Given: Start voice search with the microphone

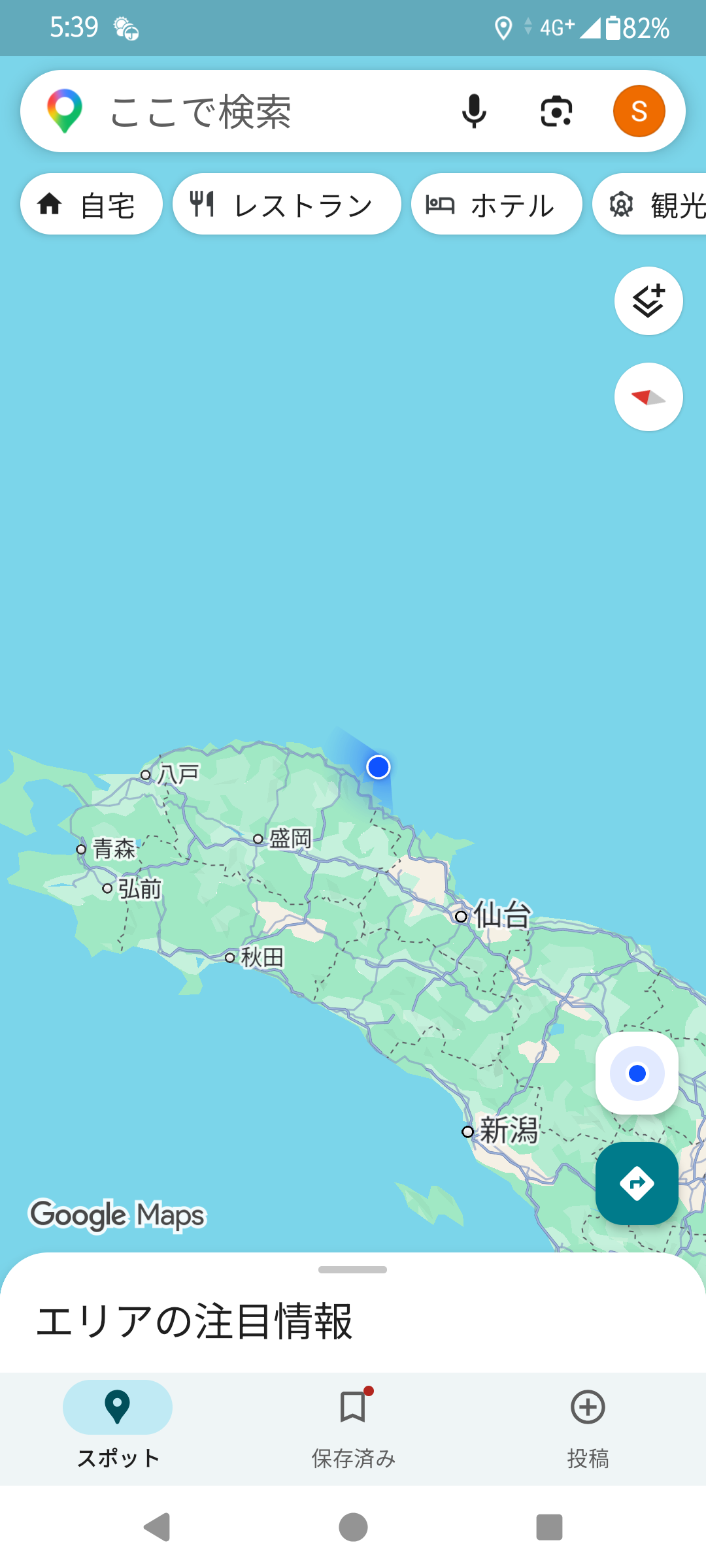Looking at the screenshot, I should pyautogui.click(x=474, y=112).
